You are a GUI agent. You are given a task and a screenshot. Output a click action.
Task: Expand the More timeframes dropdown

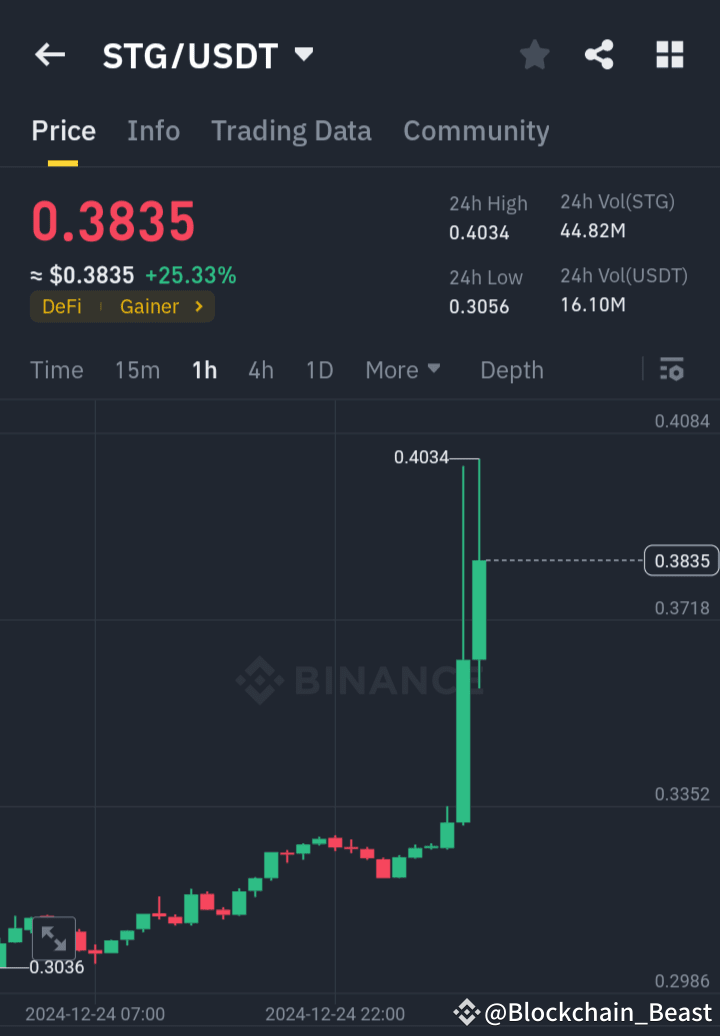[x=403, y=370]
